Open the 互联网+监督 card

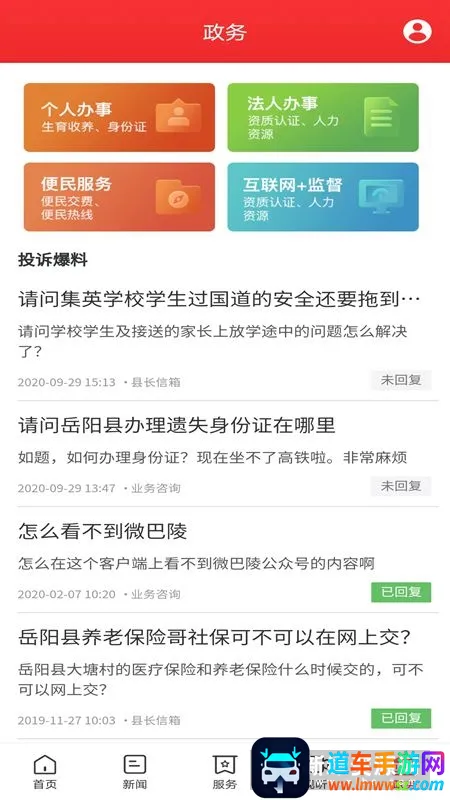323,197
